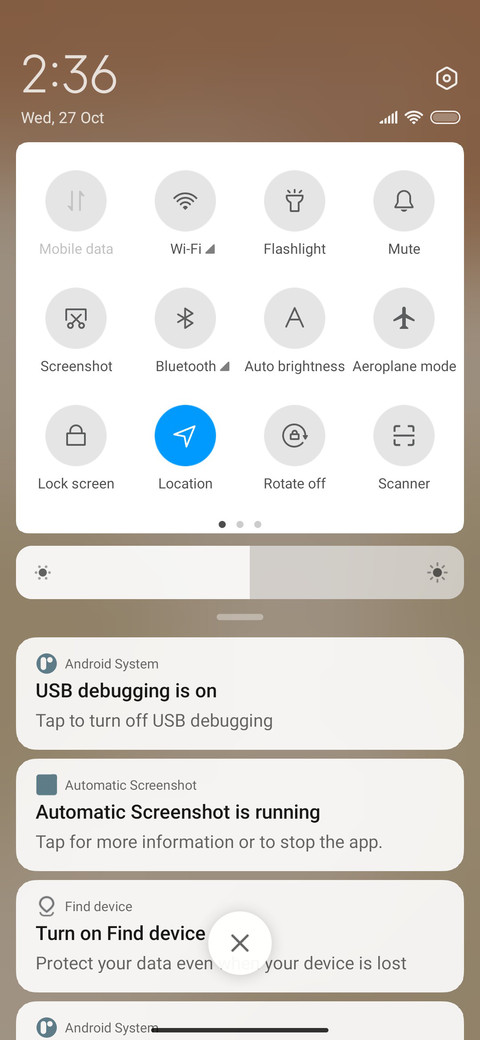Turn on Bluetooth

pos(185,318)
